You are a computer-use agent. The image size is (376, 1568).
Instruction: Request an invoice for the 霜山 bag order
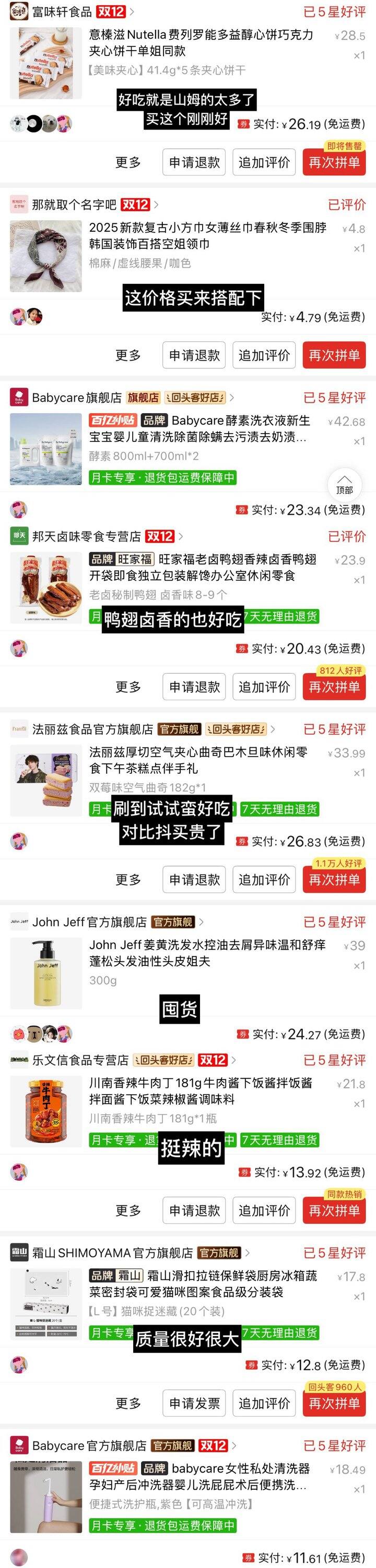click(x=194, y=1404)
